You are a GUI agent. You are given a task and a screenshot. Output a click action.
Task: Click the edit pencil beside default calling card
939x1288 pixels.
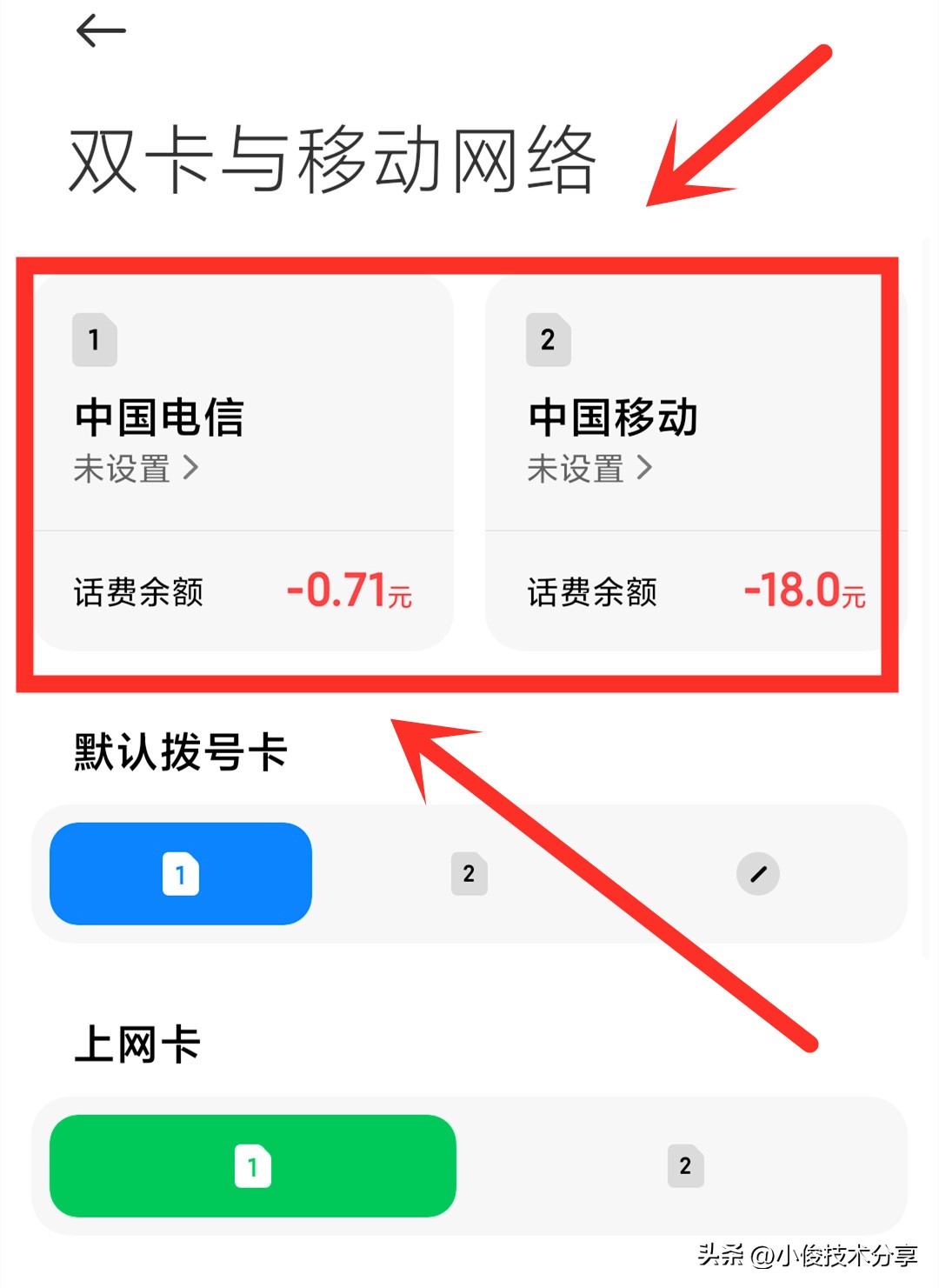[756, 874]
